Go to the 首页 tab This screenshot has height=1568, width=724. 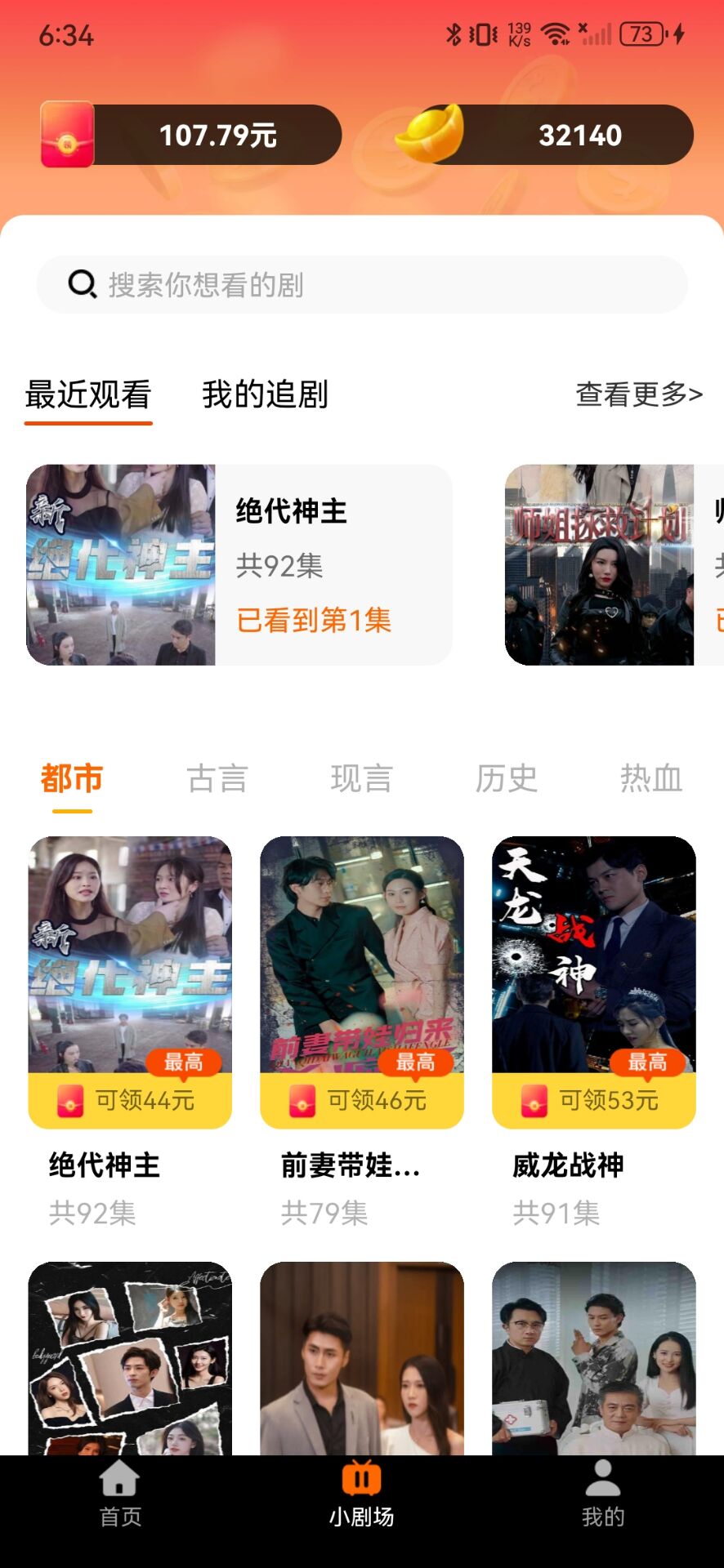click(x=120, y=1494)
